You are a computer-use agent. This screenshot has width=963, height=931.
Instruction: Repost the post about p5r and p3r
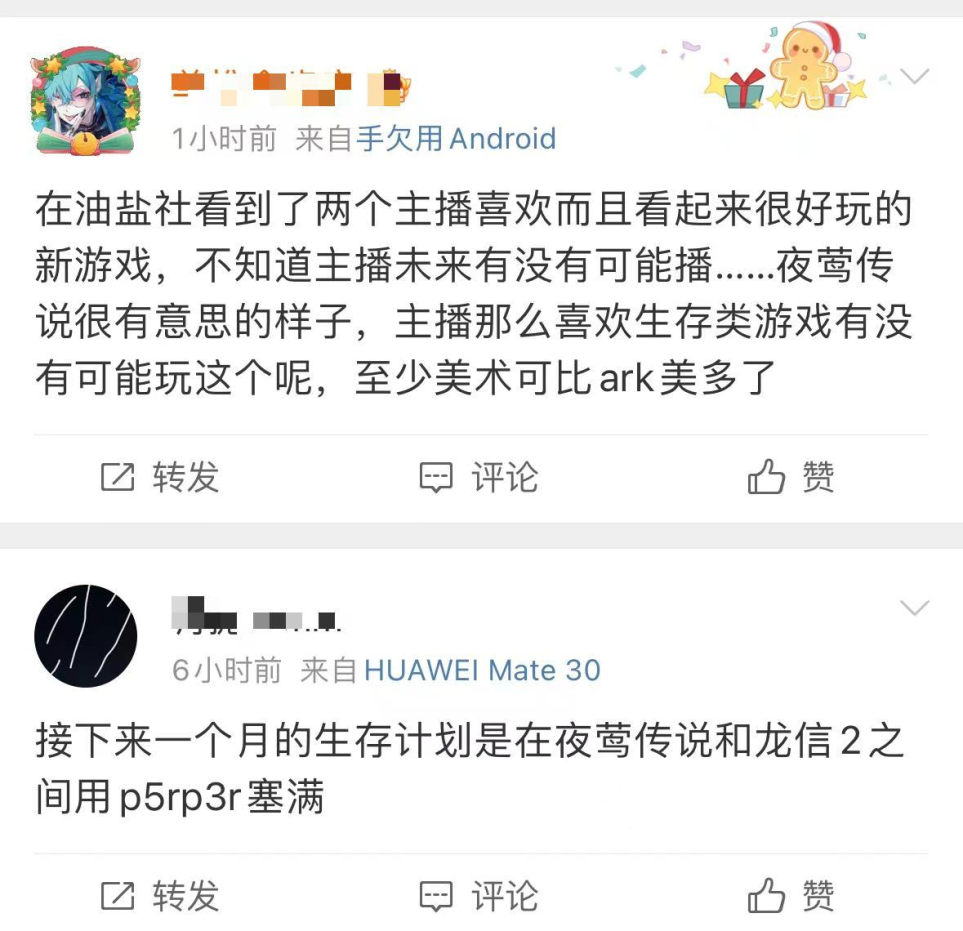pos(160,896)
